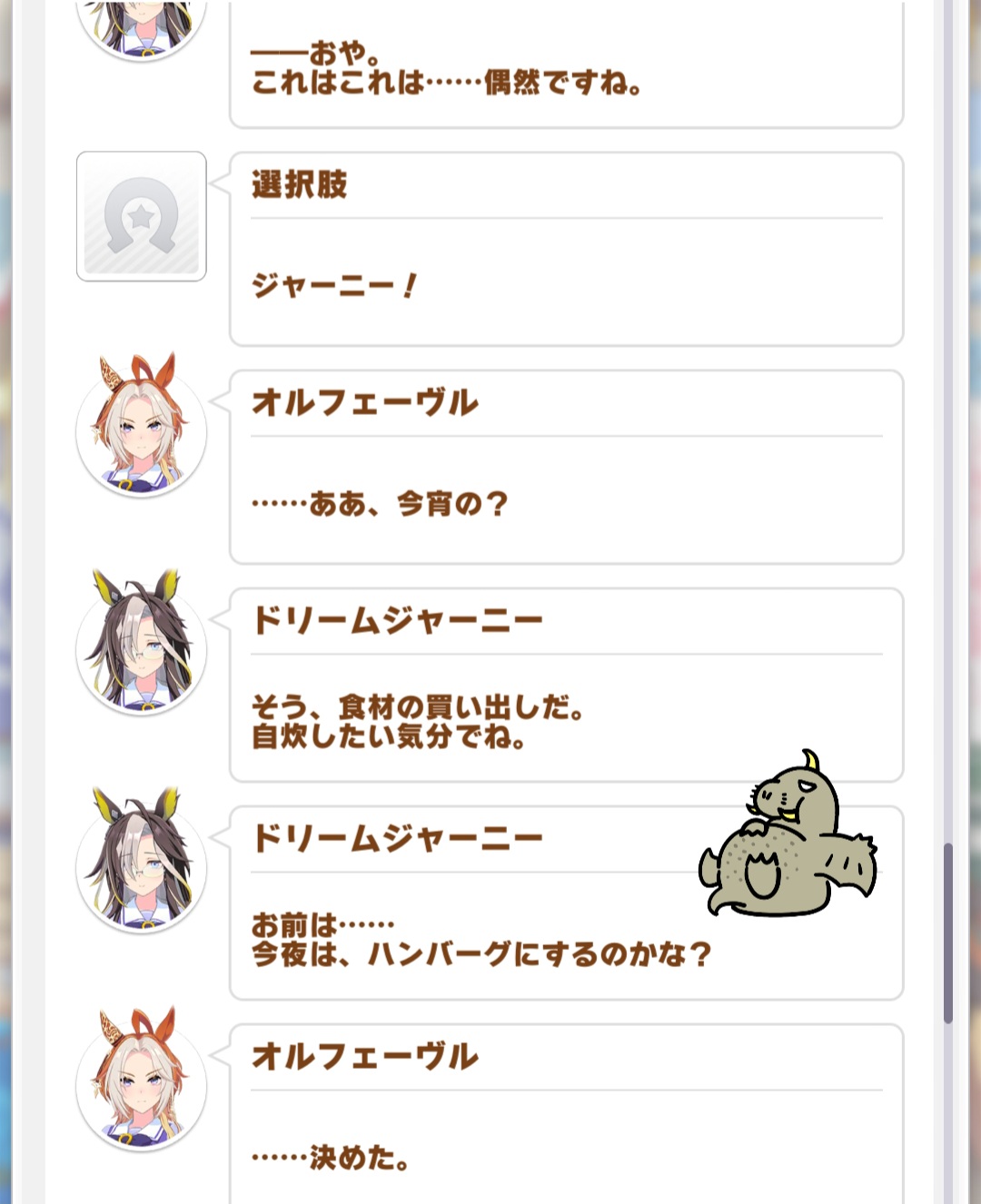981x1204 pixels.
Task: Tap the story log scrollbar handle
Action: coord(948,933)
